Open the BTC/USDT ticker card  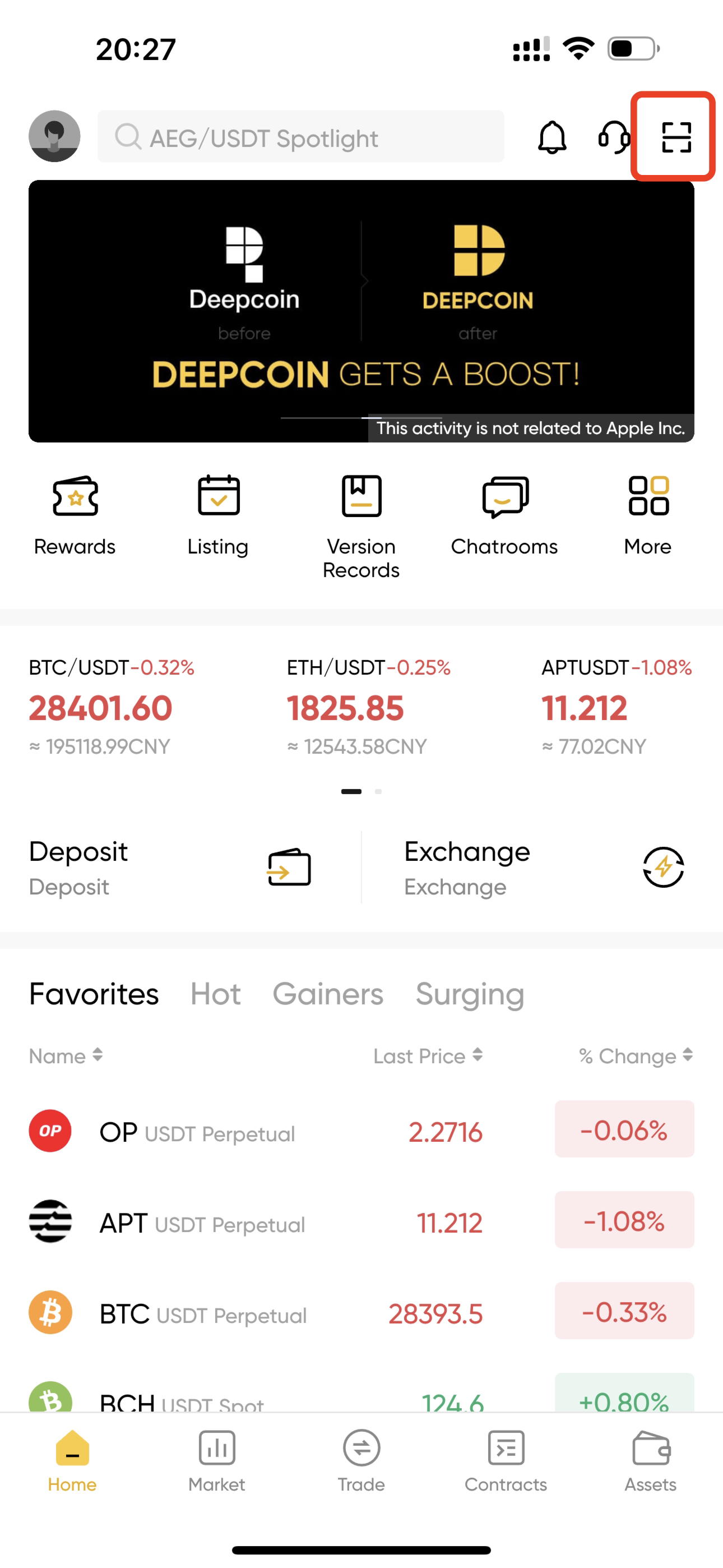[x=112, y=707]
